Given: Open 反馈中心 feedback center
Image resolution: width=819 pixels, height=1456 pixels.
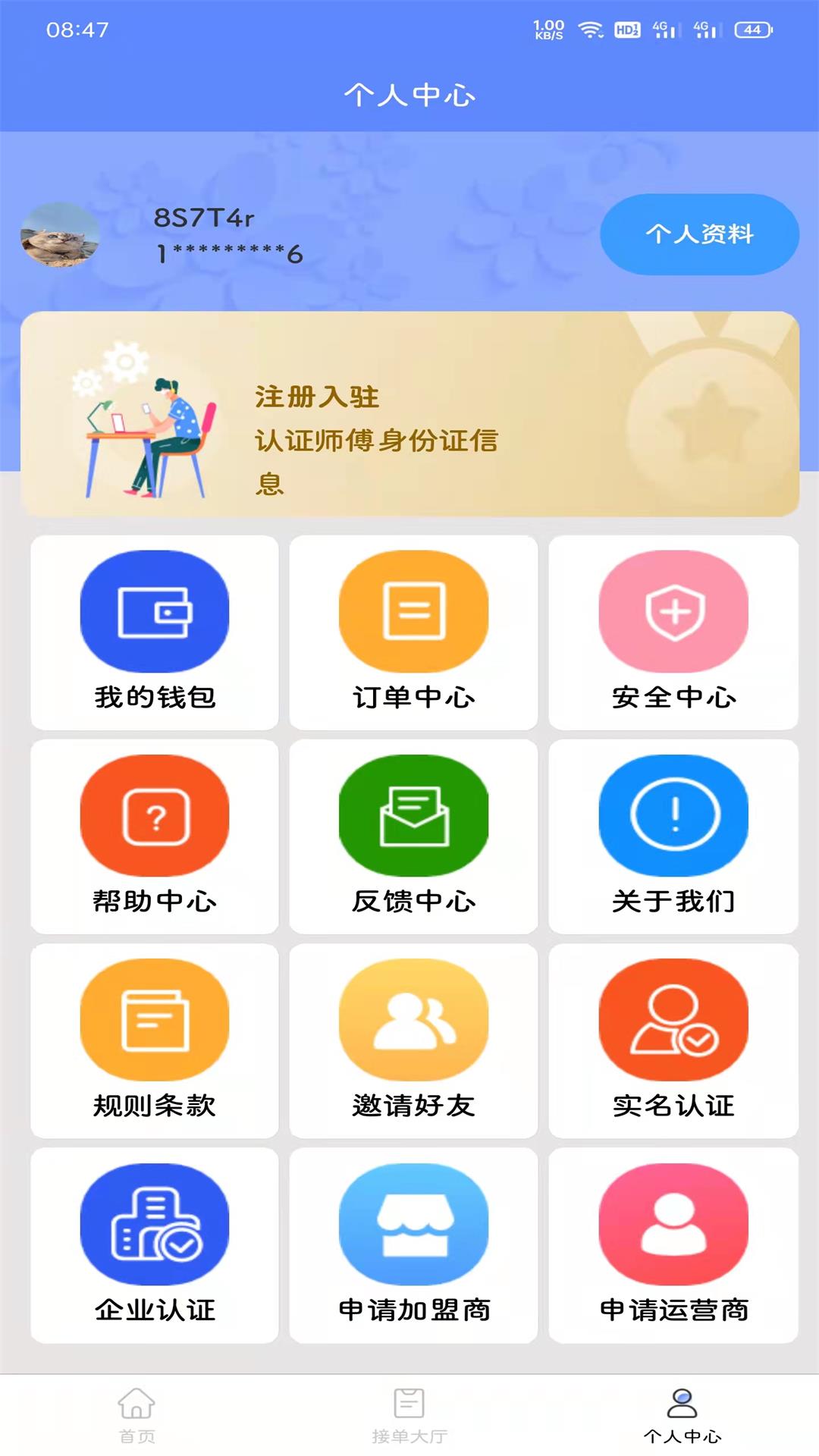Looking at the screenshot, I should coord(413,836).
